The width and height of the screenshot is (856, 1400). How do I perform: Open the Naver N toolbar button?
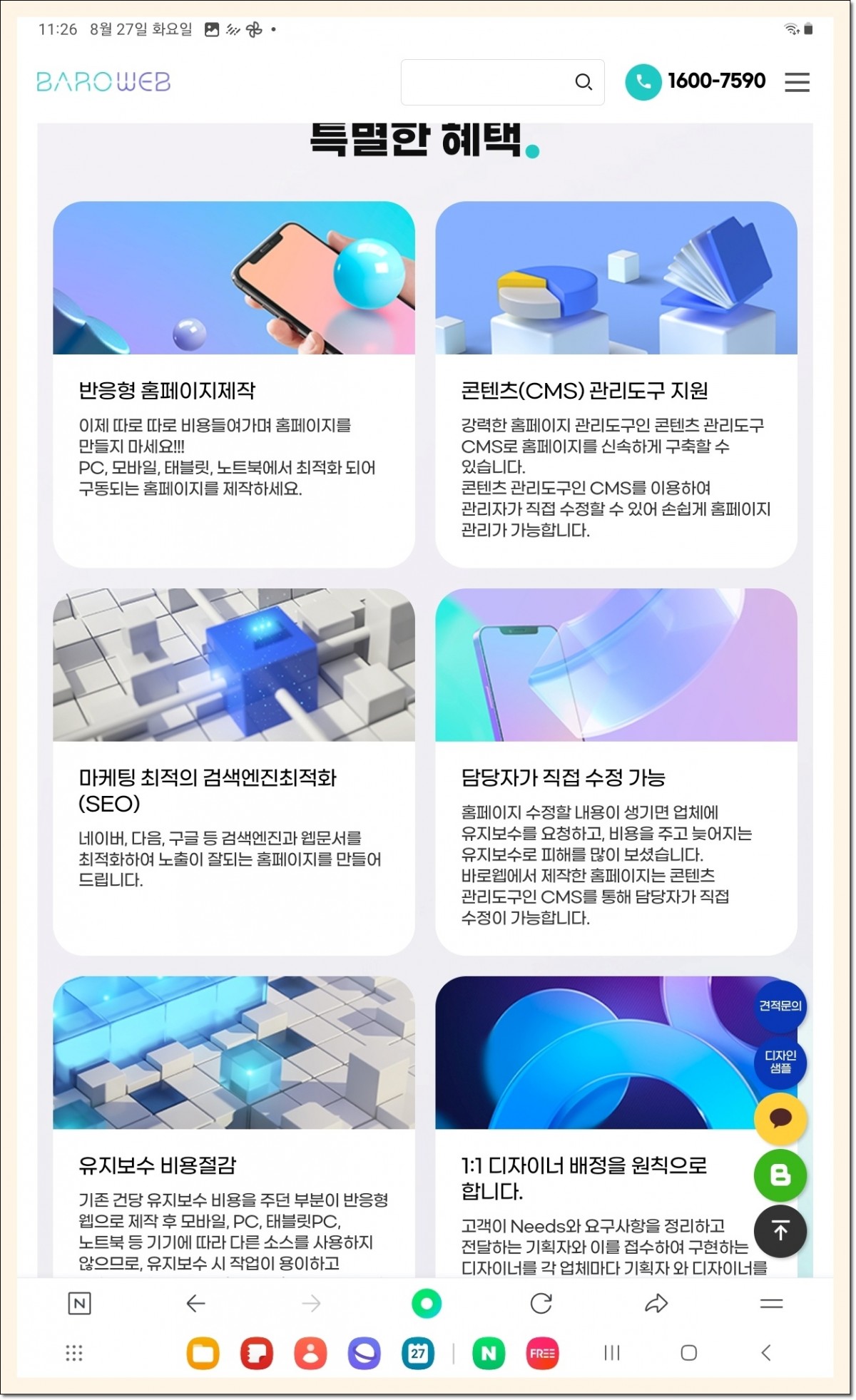coord(79,1304)
